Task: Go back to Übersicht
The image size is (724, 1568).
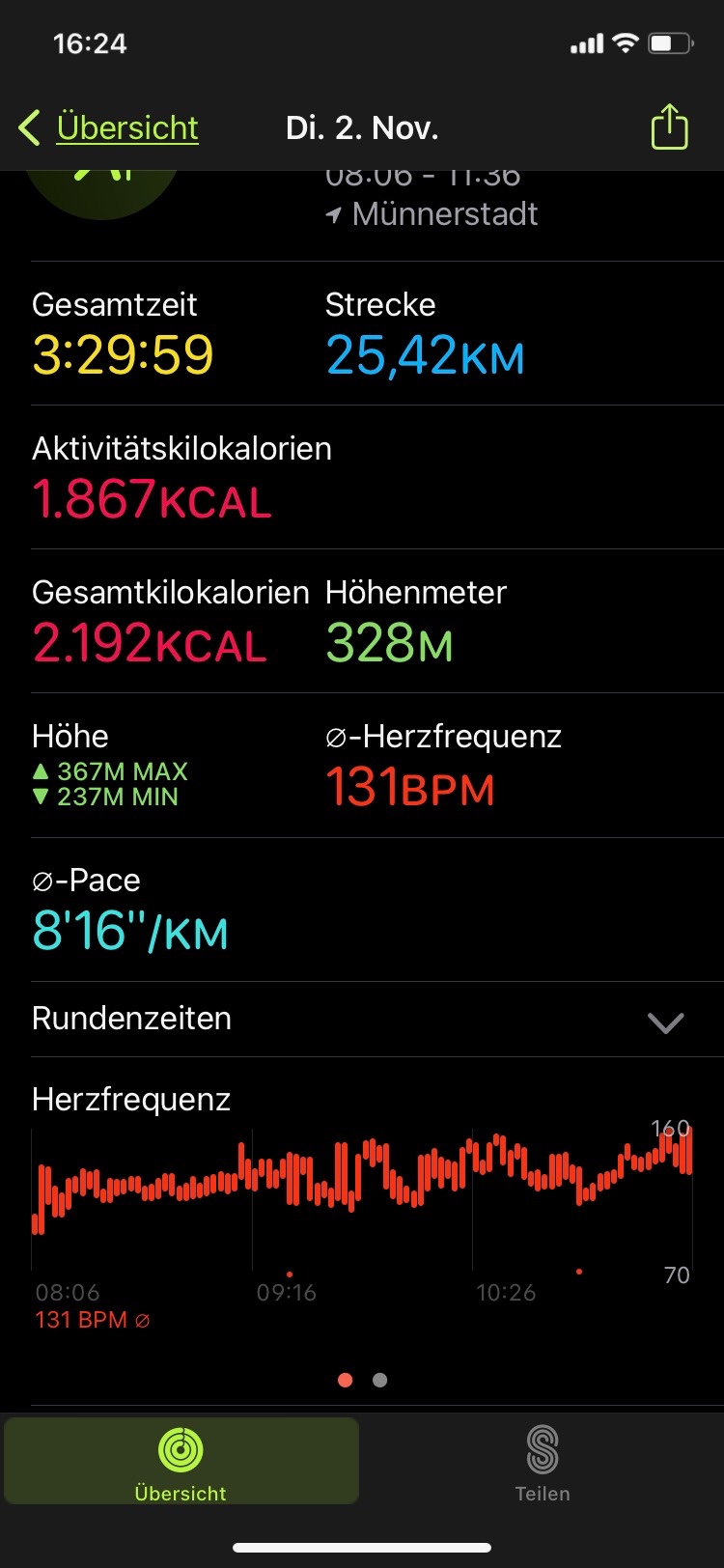Action: tap(109, 127)
